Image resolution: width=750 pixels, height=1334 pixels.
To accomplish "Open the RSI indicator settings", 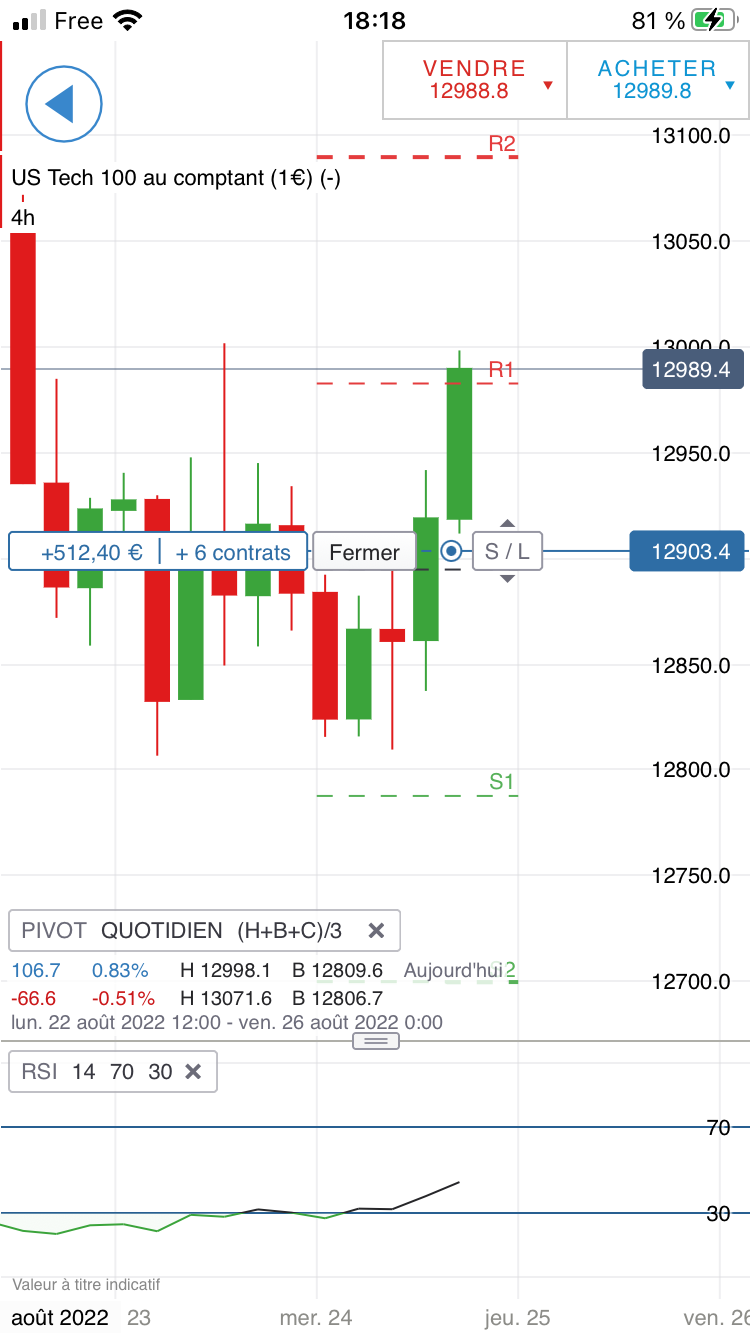I will [x=95, y=1072].
